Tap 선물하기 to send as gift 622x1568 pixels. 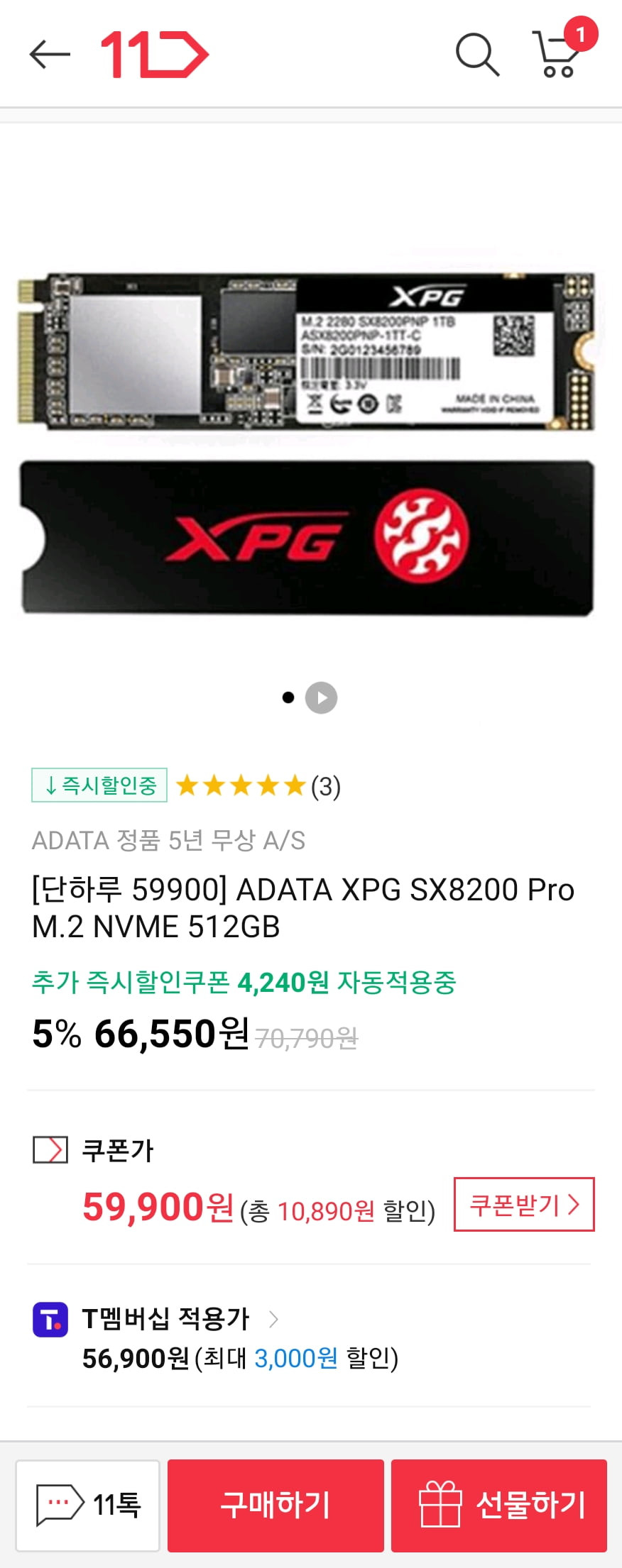(499, 1505)
